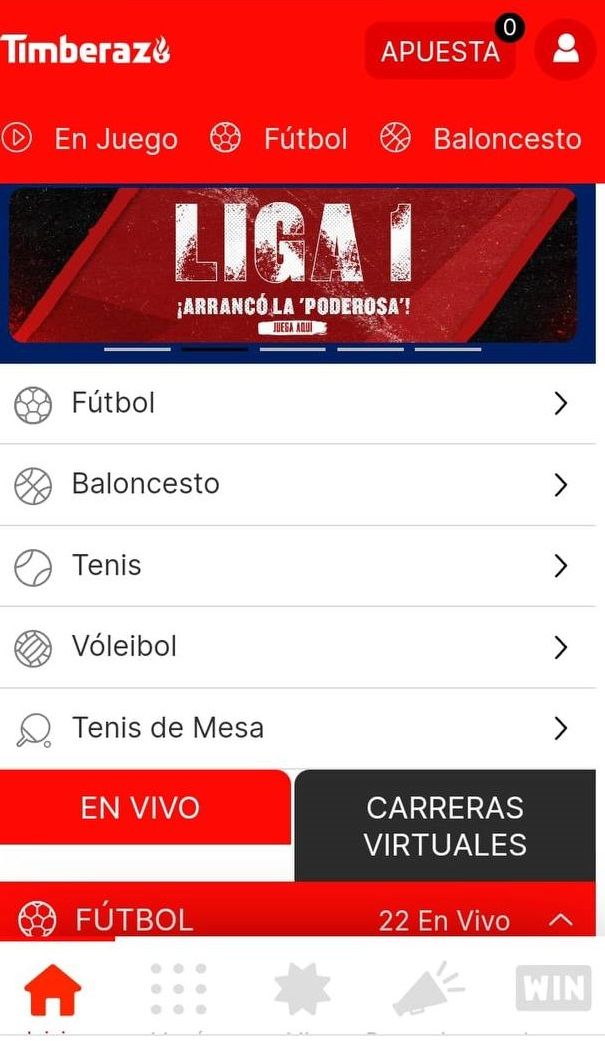Screen dimensions: 605x1041
Task: Open the user account profile icon
Action: coord(566,50)
